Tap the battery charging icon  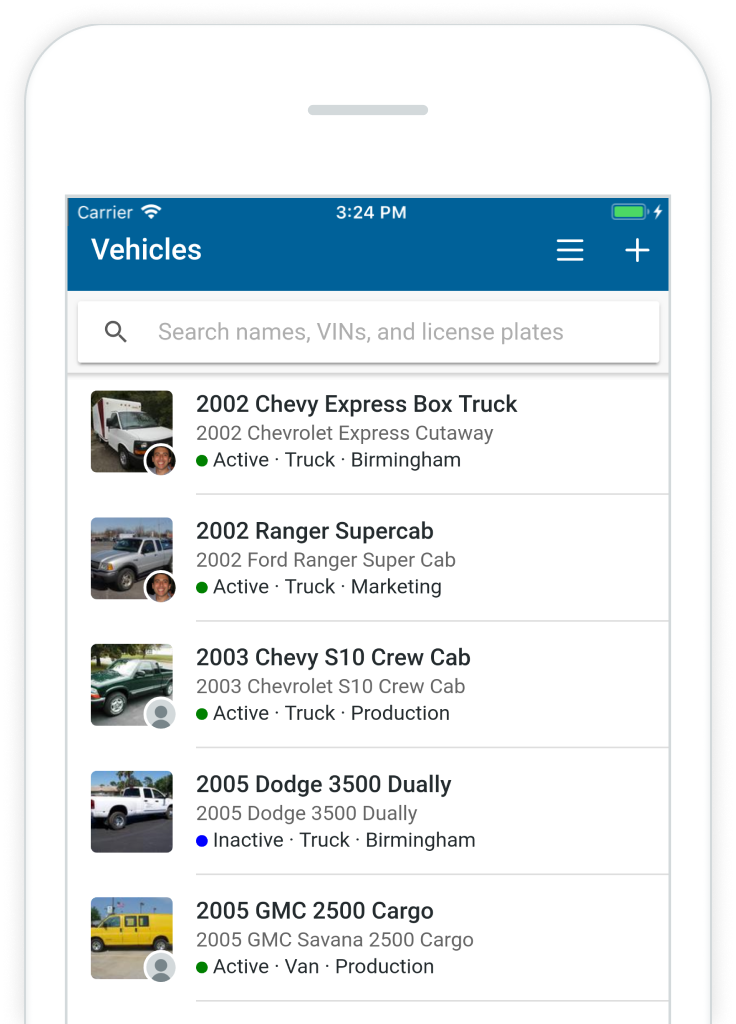[x=657, y=211]
